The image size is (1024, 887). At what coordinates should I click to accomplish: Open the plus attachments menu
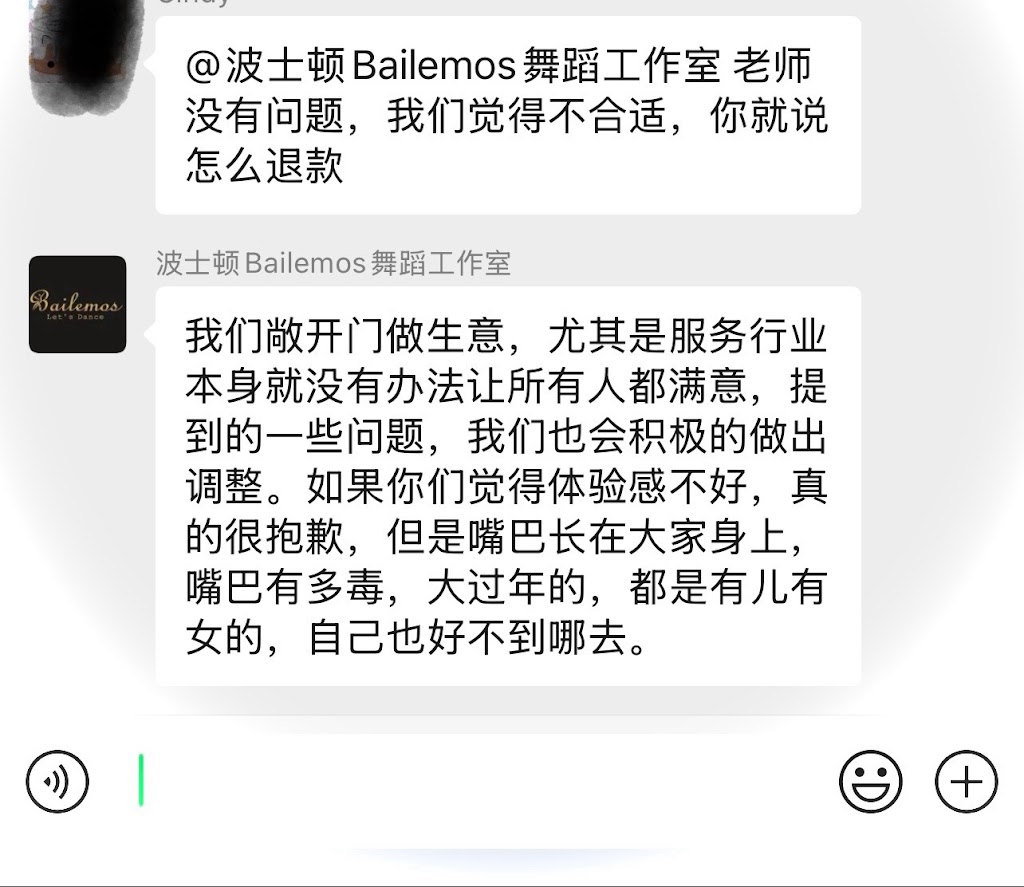966,781
